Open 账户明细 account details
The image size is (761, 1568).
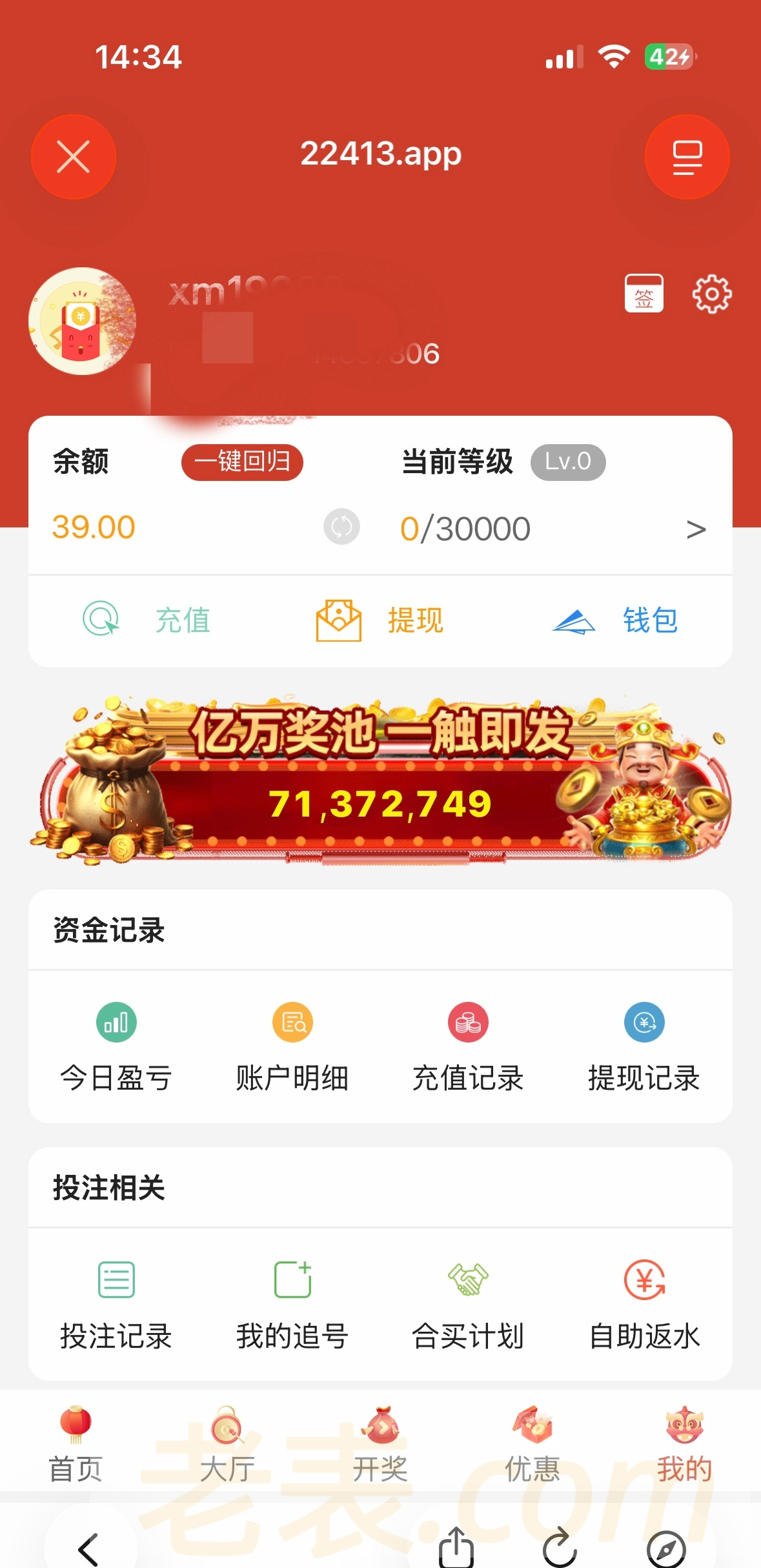pos(292,1046)
